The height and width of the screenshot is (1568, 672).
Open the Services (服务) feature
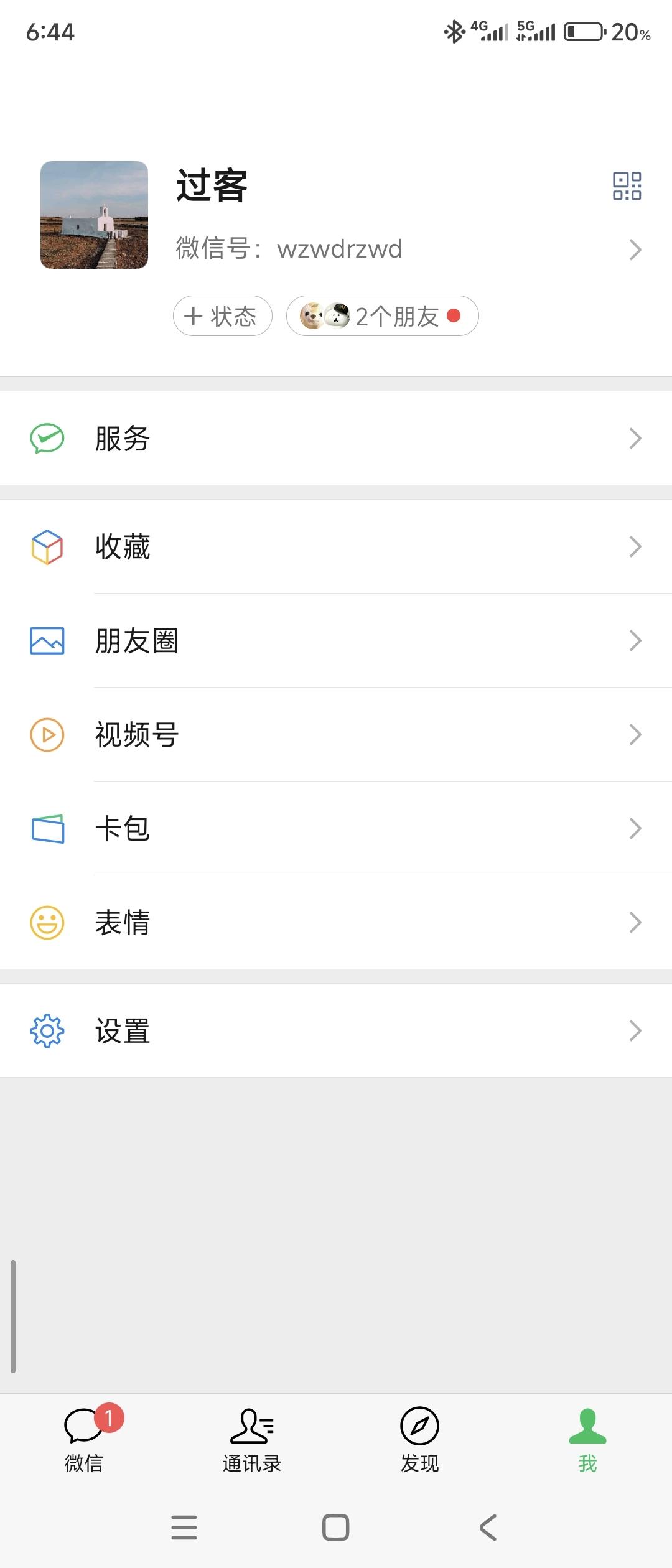point(123,438)
